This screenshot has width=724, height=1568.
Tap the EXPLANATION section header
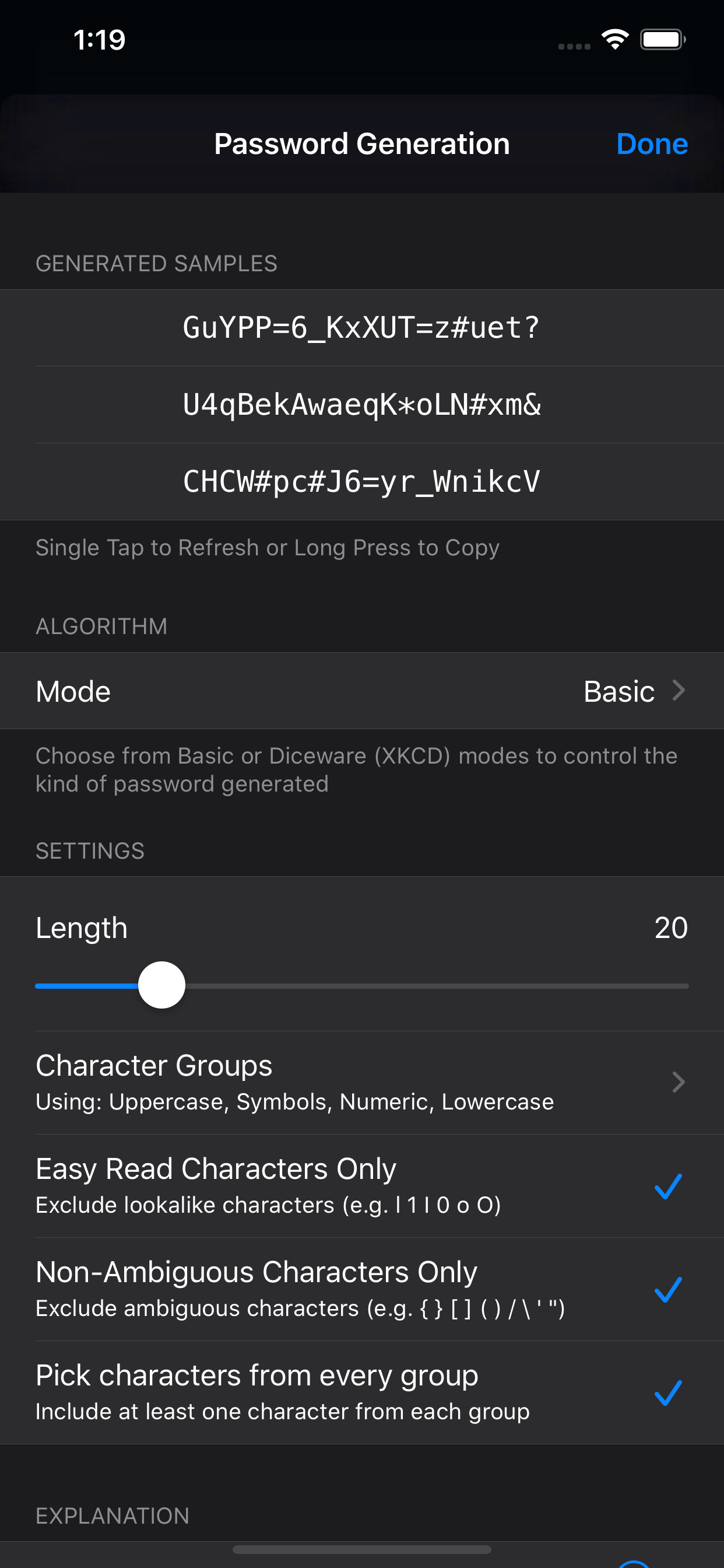tap(113, 1515)
